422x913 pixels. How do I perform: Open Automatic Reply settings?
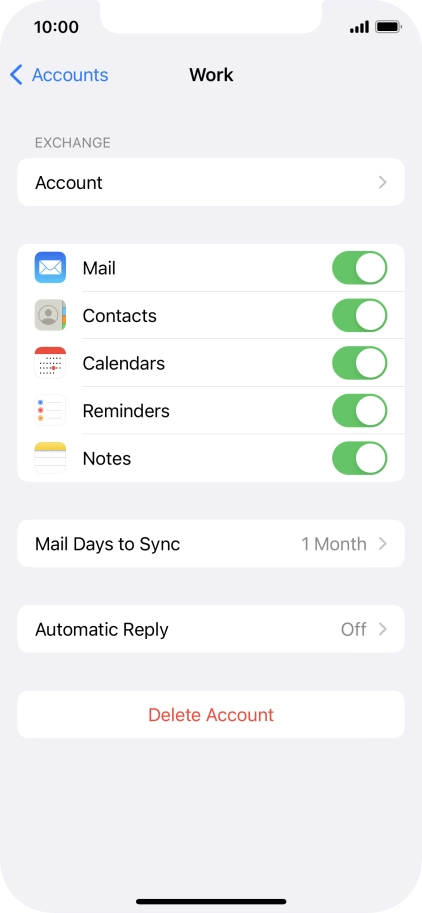tap(211, 629)
